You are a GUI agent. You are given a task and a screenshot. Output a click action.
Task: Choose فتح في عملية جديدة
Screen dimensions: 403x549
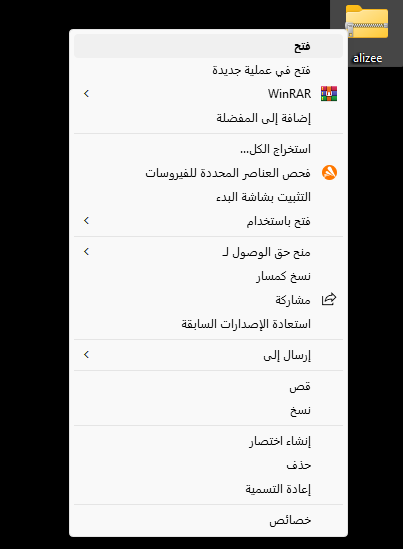click(x=208, y=70)
